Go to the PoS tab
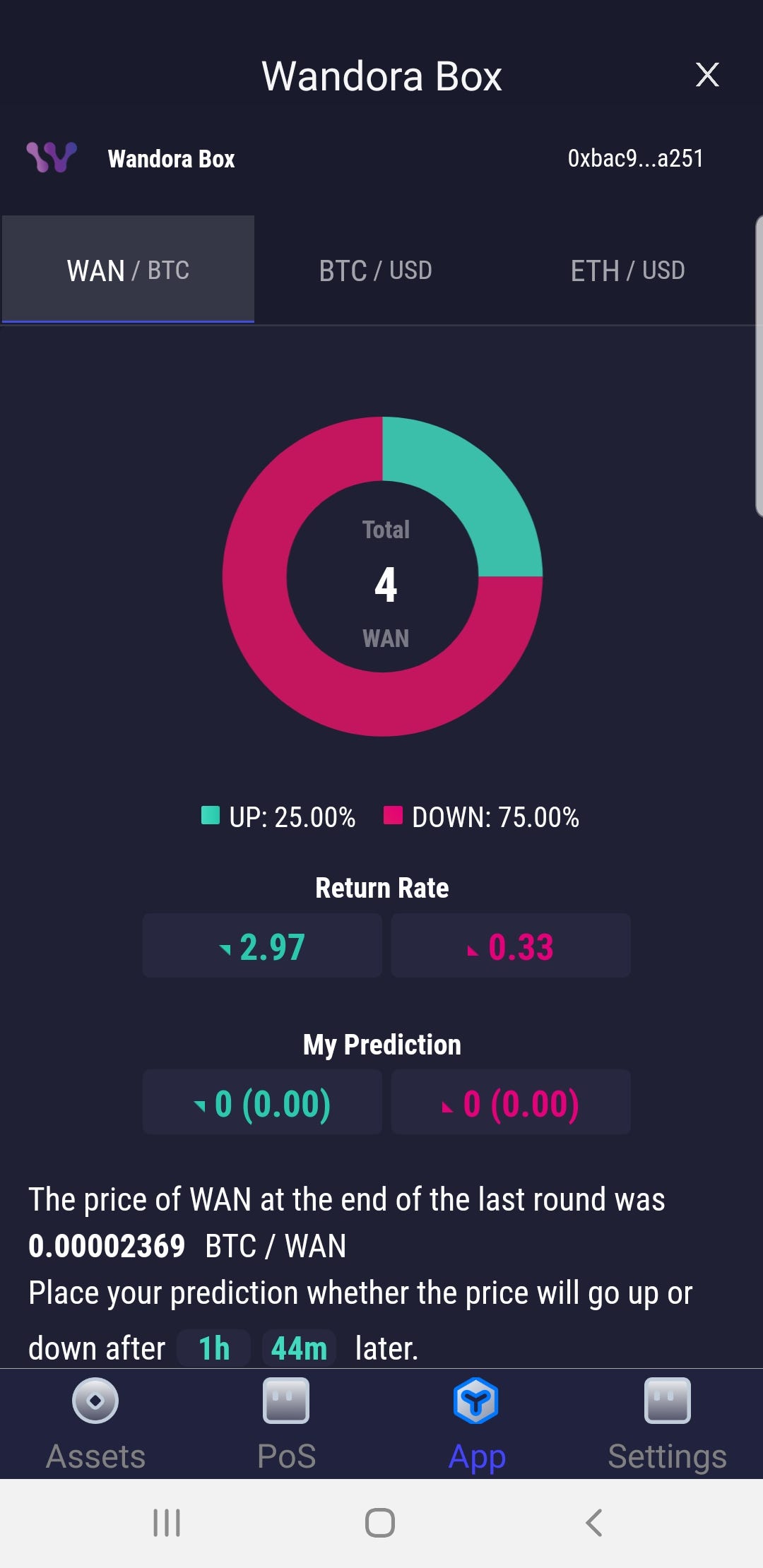Image resolution: width=763 pixels, height=1568 pixels. [286, 1424]
